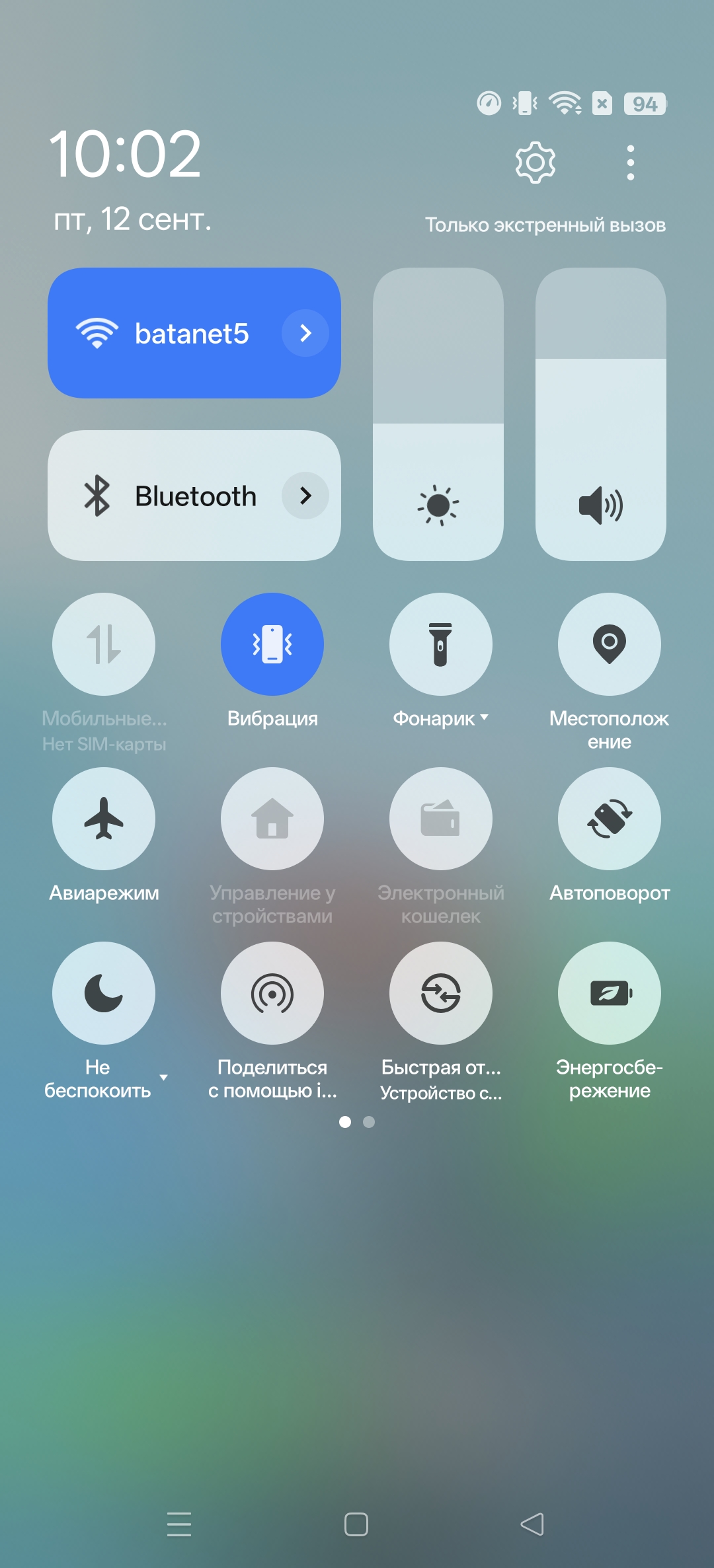Tap the Быстрая отправка tile
Viewport: 714px width, 1568px height.
pos(441,993)
